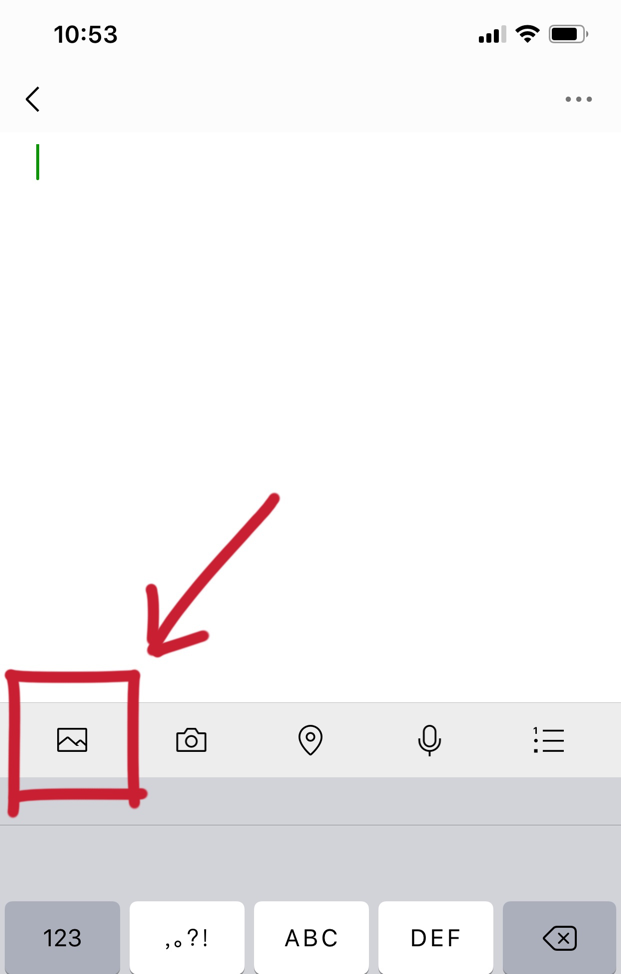Open the three-dot overflow menu
Viewport: 621px width, 974px height.
pyautogui.click(x=578, y=99)
